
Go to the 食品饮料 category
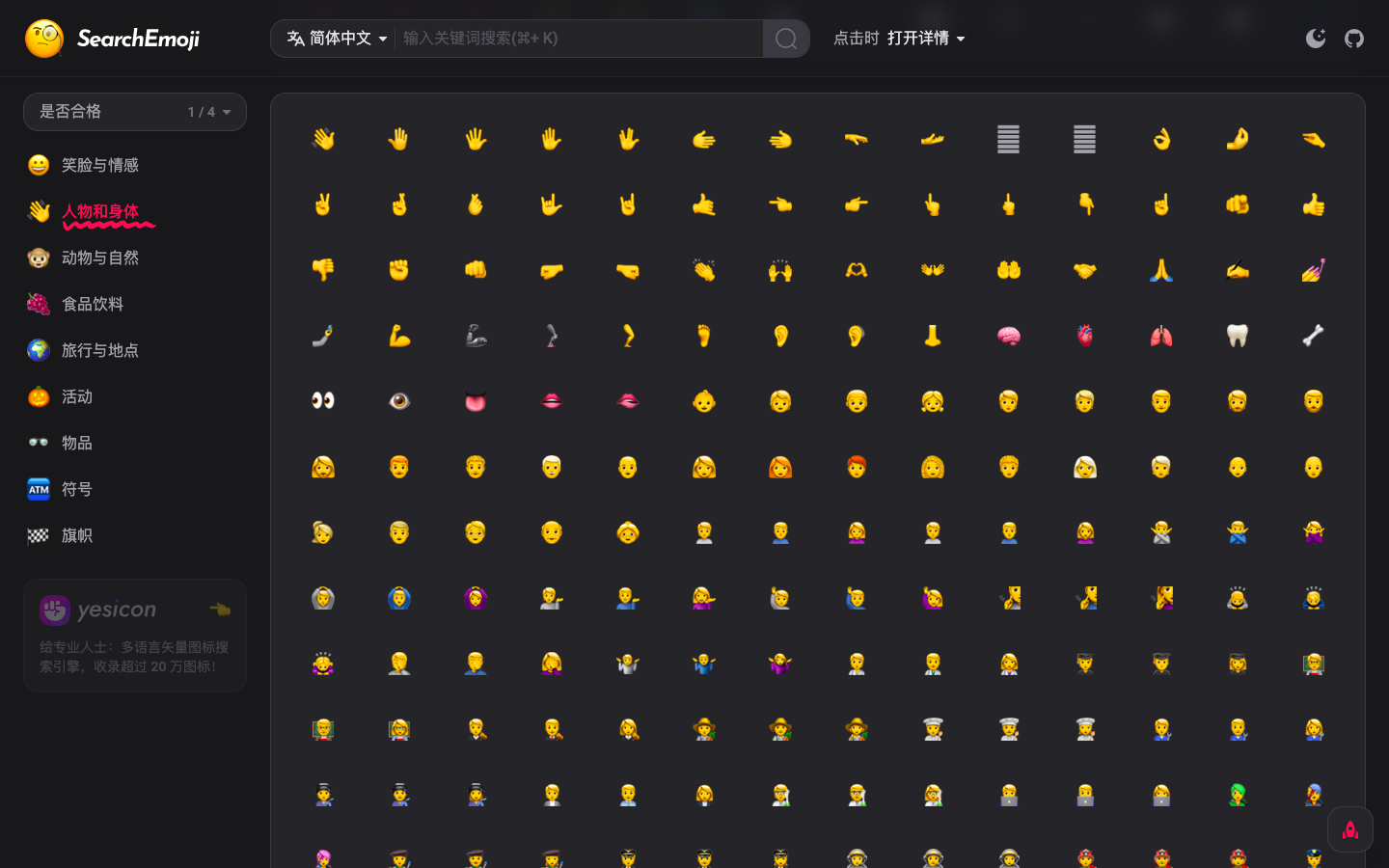pos(92,304)
